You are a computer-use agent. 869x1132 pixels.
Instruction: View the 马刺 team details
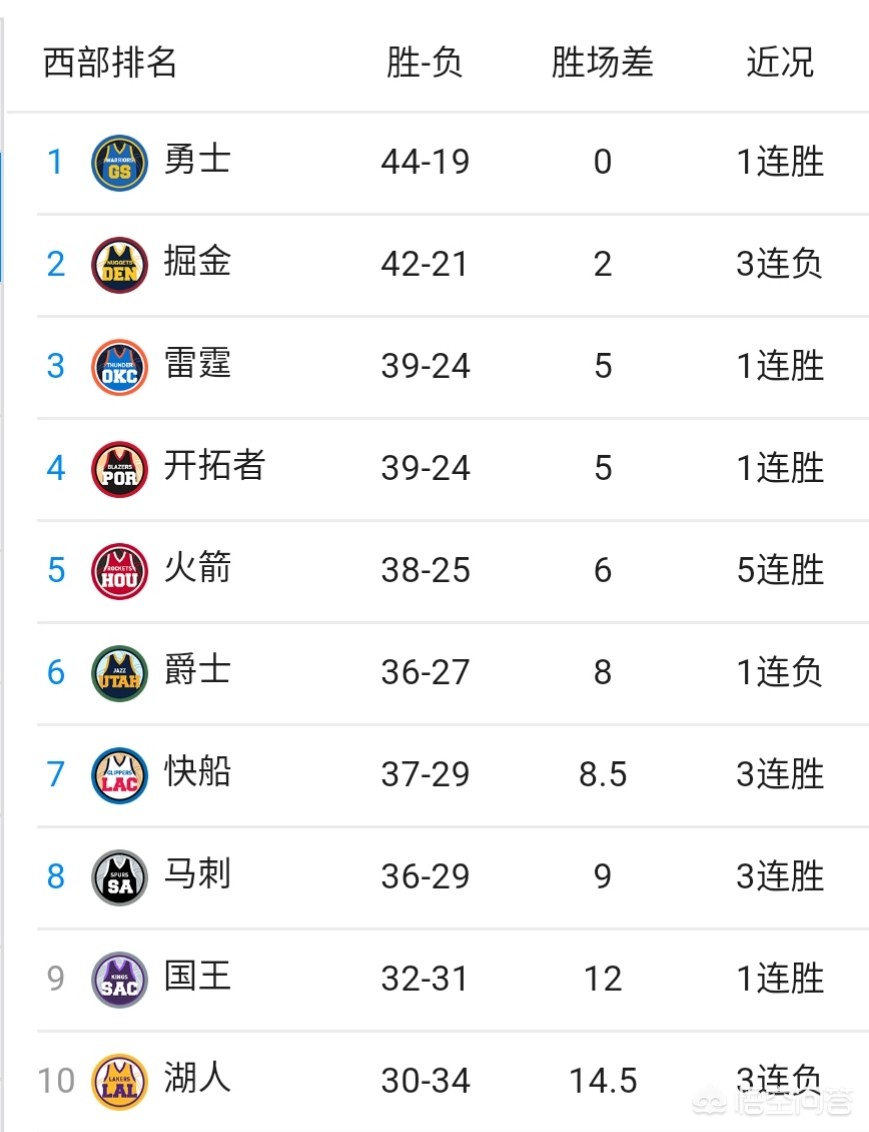tap(197, 875)
